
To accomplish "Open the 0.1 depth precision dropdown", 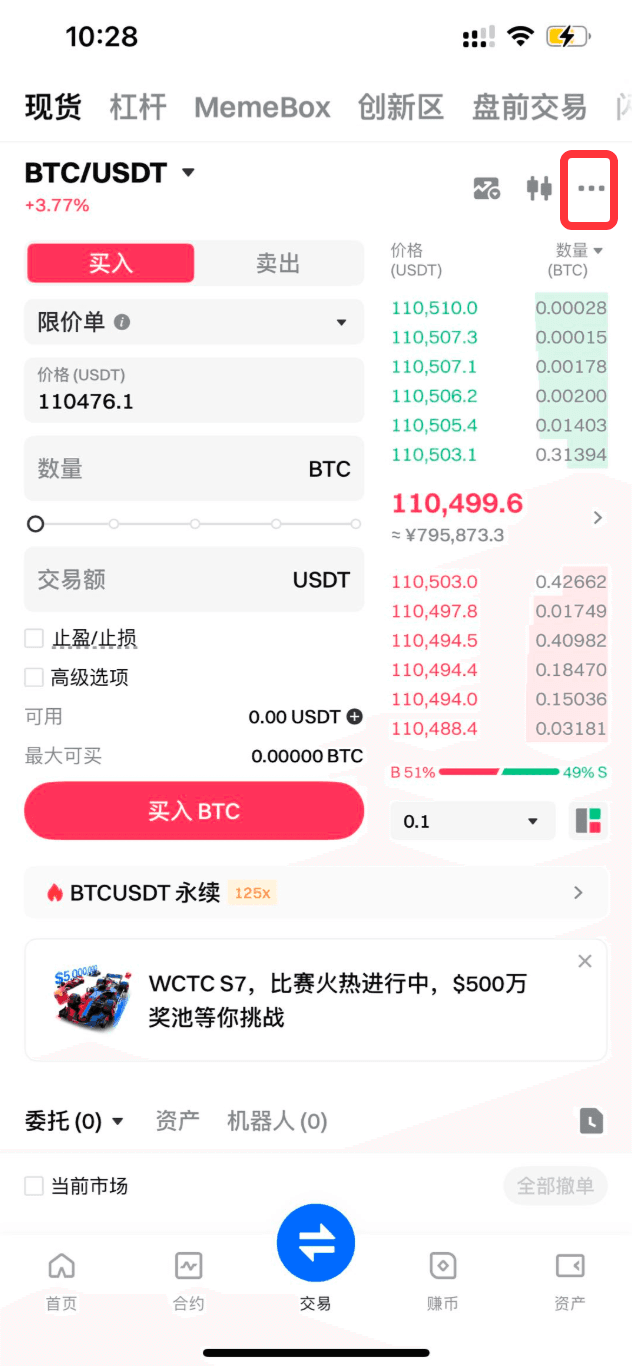I will click(x=472, y=821).
